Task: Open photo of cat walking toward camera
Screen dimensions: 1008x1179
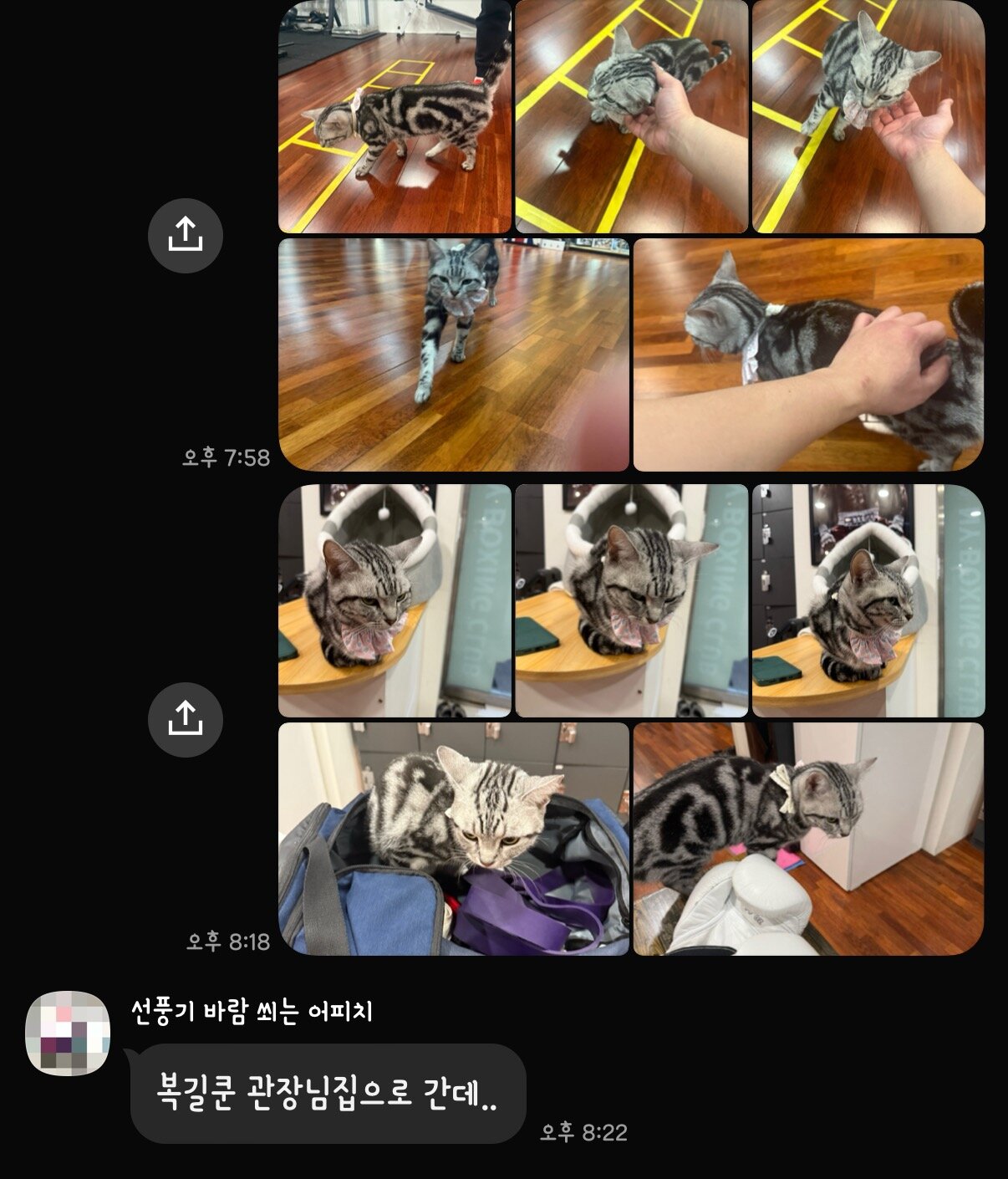Action: pos(453,355)
